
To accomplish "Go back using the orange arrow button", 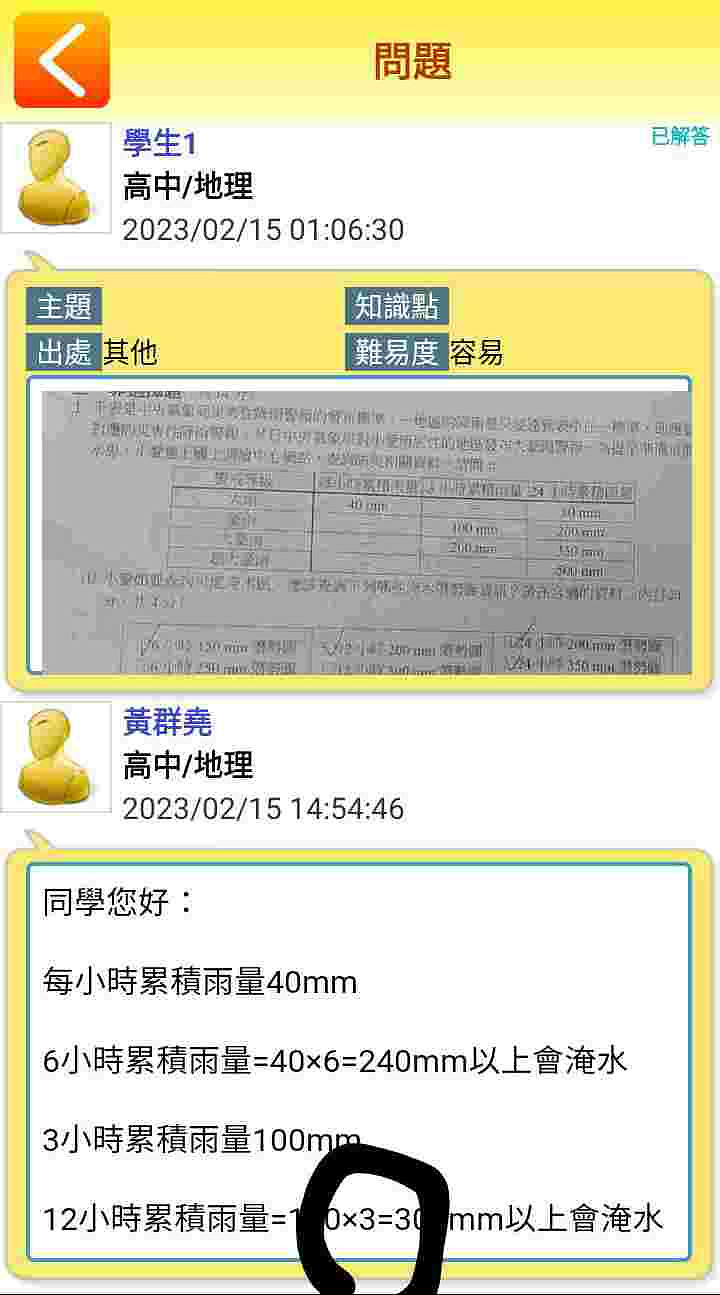I will tap(62, 60).
